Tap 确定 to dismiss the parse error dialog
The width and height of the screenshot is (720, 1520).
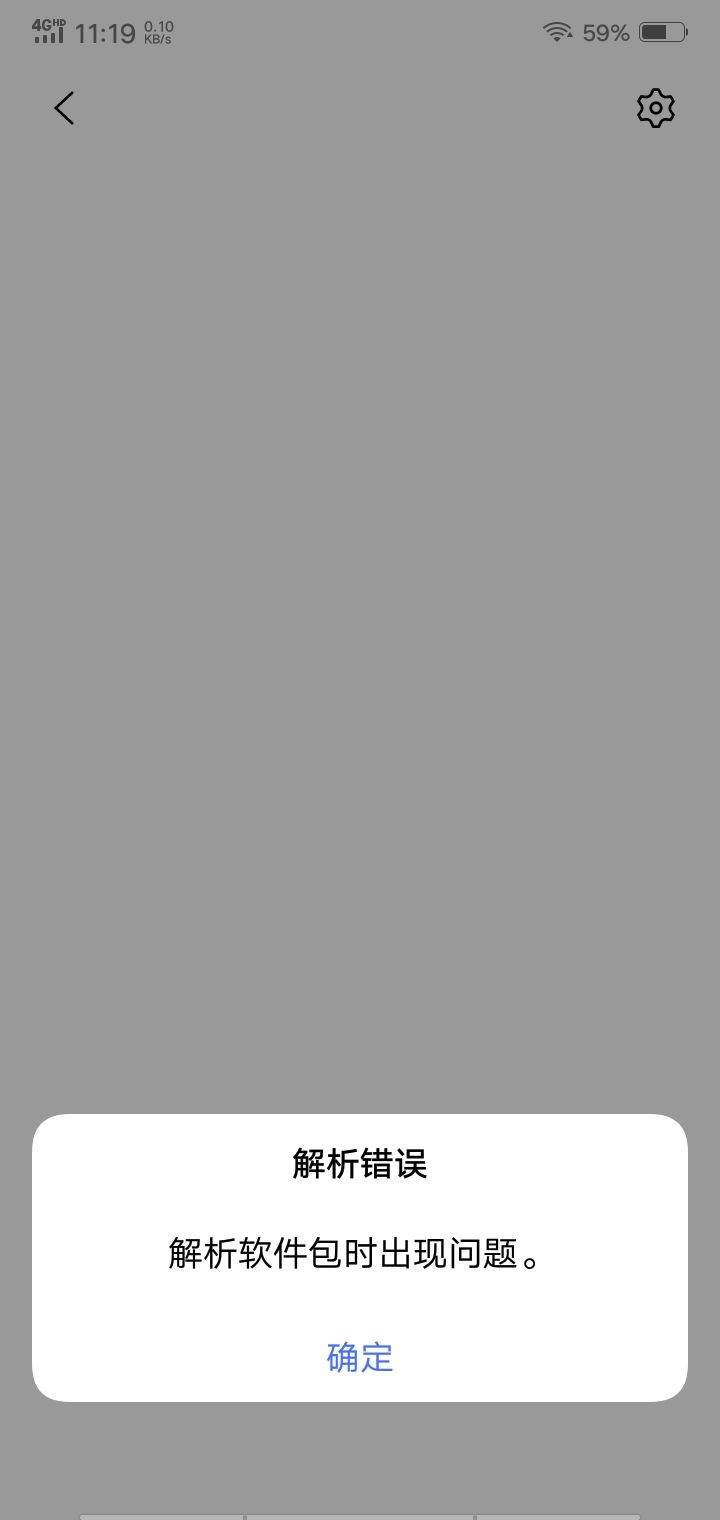(x=359, y=1357)
